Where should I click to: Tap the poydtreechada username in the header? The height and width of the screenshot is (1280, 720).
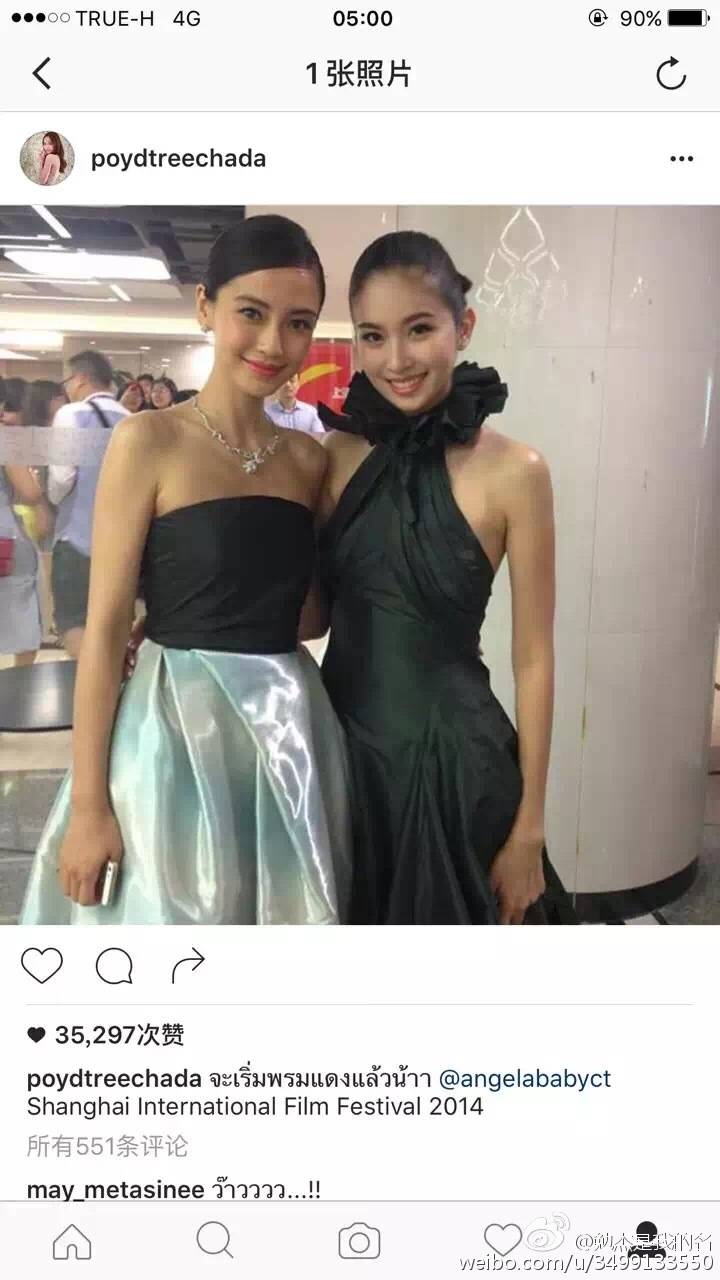(178, 159)
